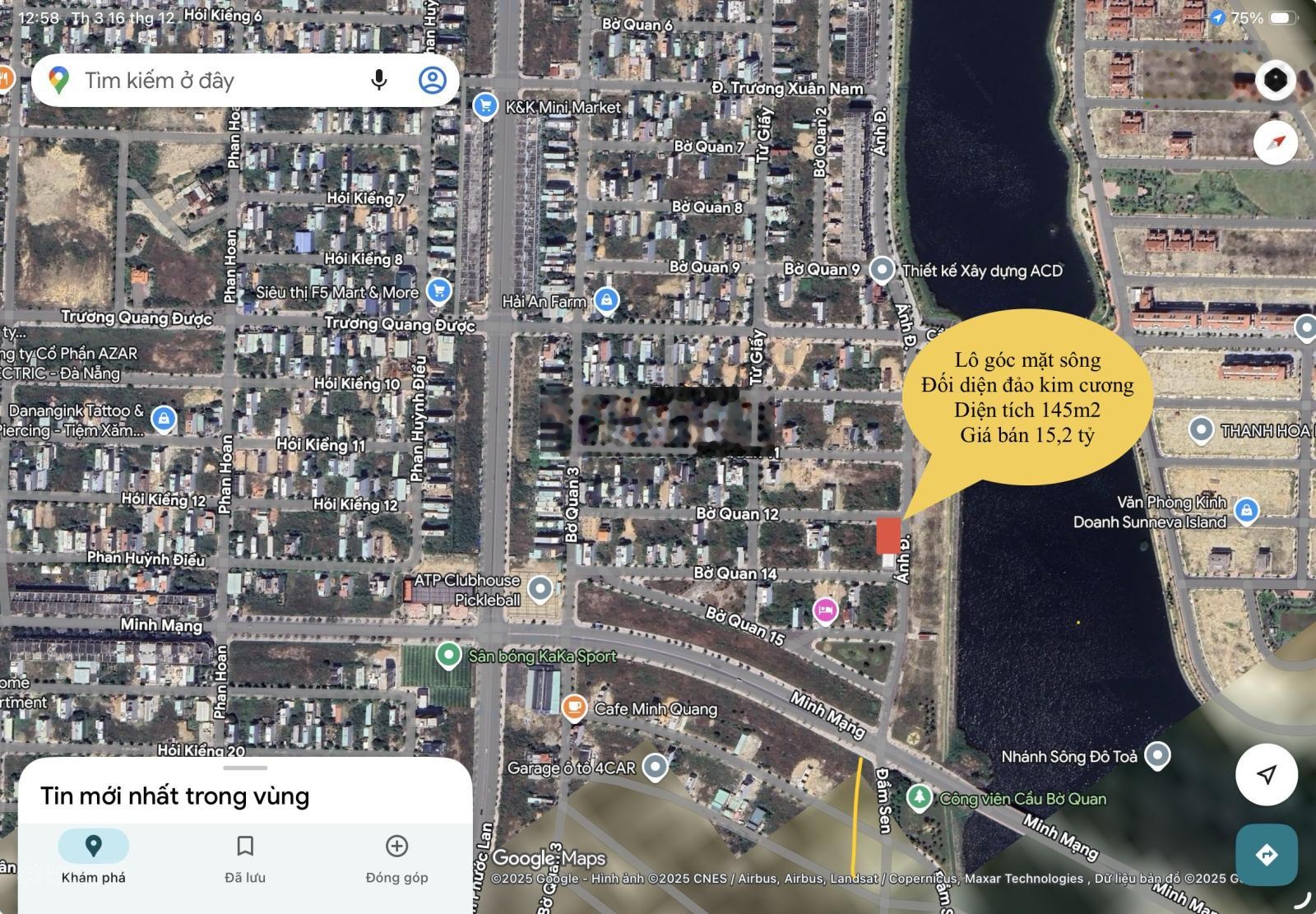Open the Cafe Minh Quang pin
This screenshot has height=914, width=1316.
(x=574, y=708)
